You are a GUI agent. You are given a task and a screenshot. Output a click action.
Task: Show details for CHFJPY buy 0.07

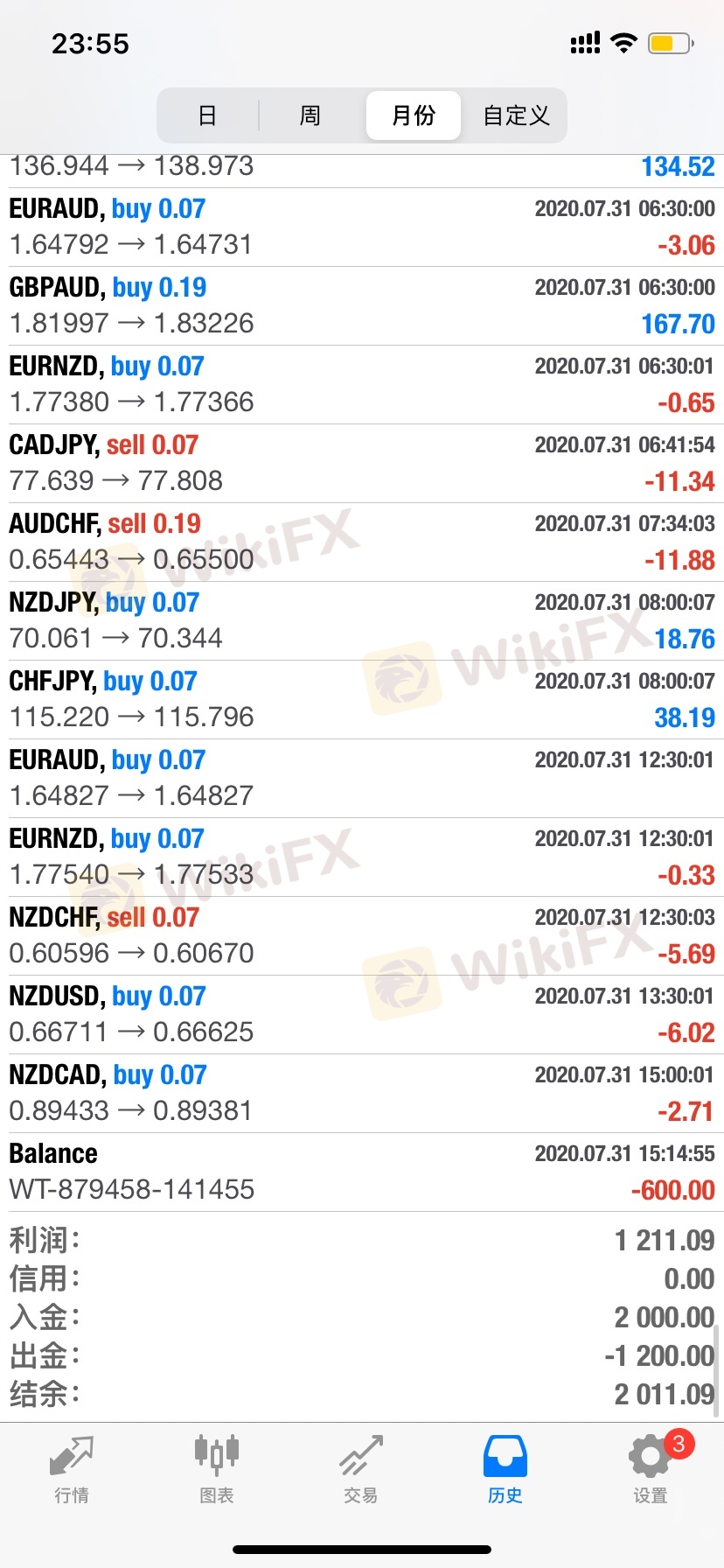362,700
